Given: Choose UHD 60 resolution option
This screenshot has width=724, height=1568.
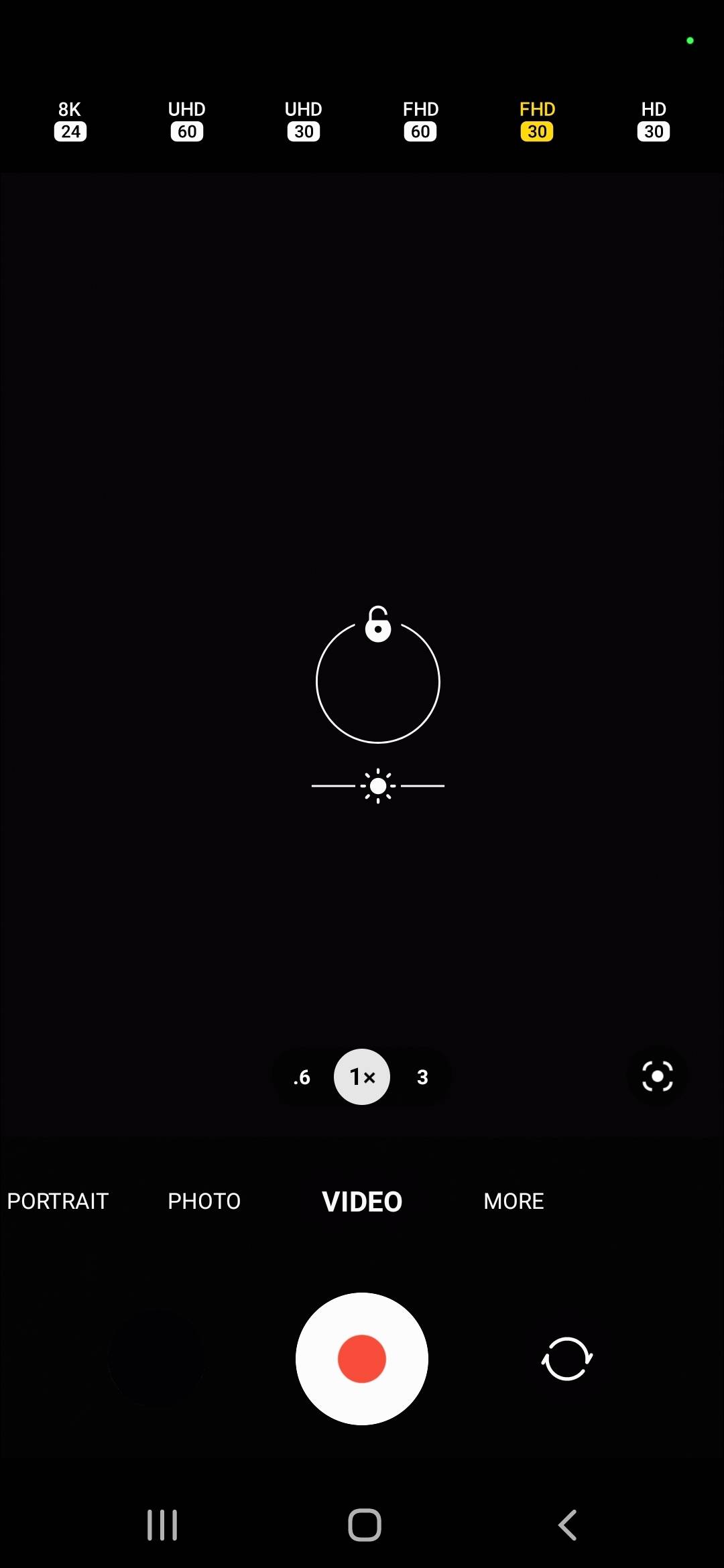Looking at the screenshot, I should [x=186, y=121].
